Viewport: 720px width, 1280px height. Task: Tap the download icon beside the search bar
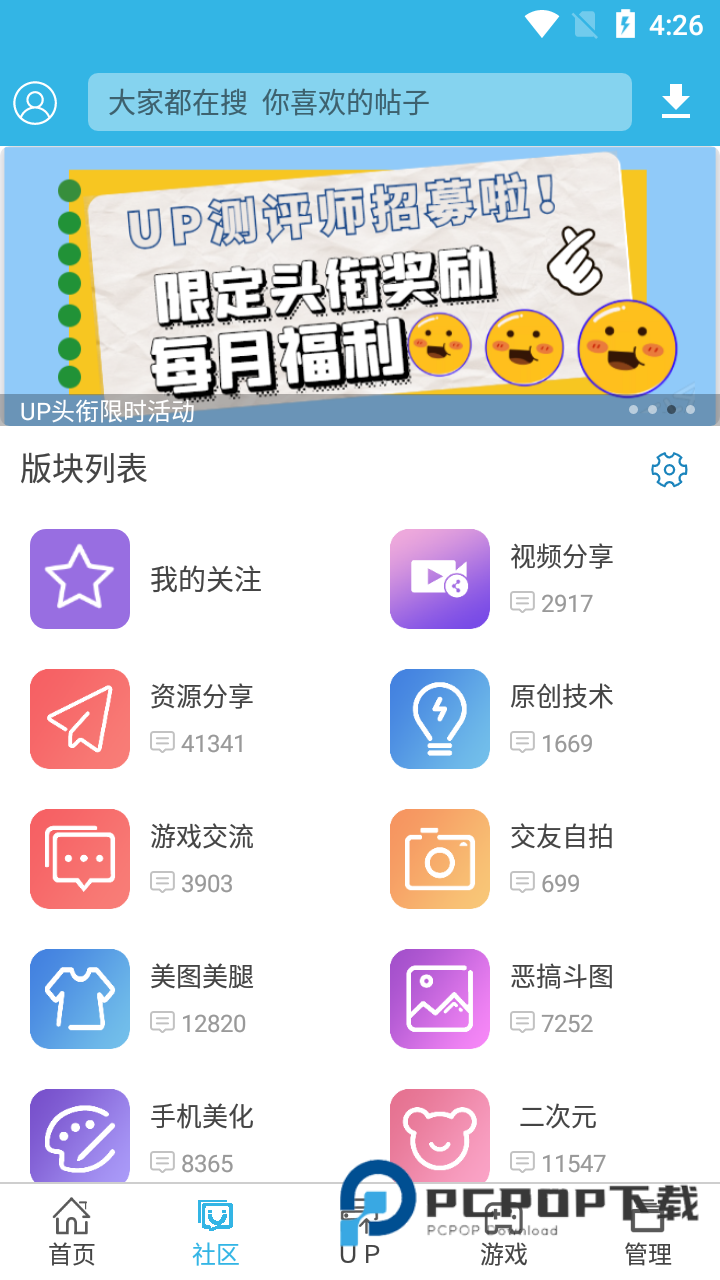(x=675, y=101)
